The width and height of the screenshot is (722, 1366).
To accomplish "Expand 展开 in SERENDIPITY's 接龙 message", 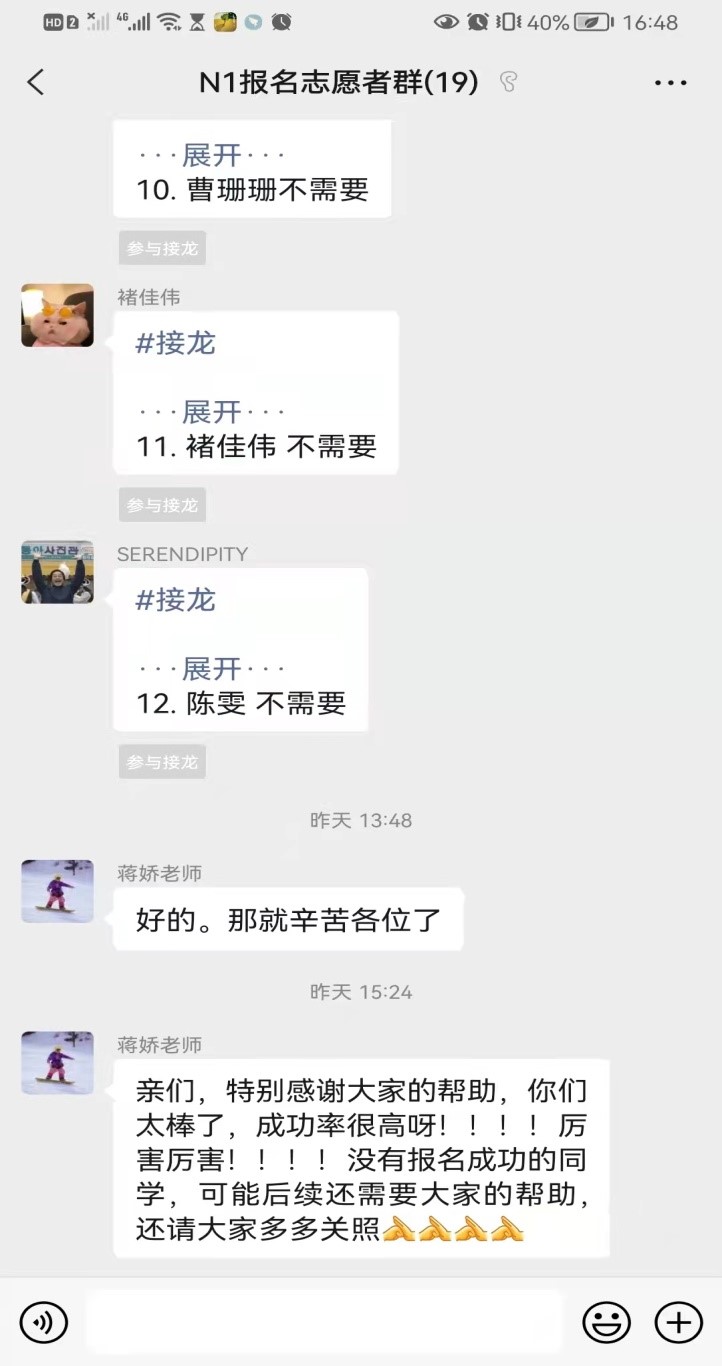I will pos(212,668).
